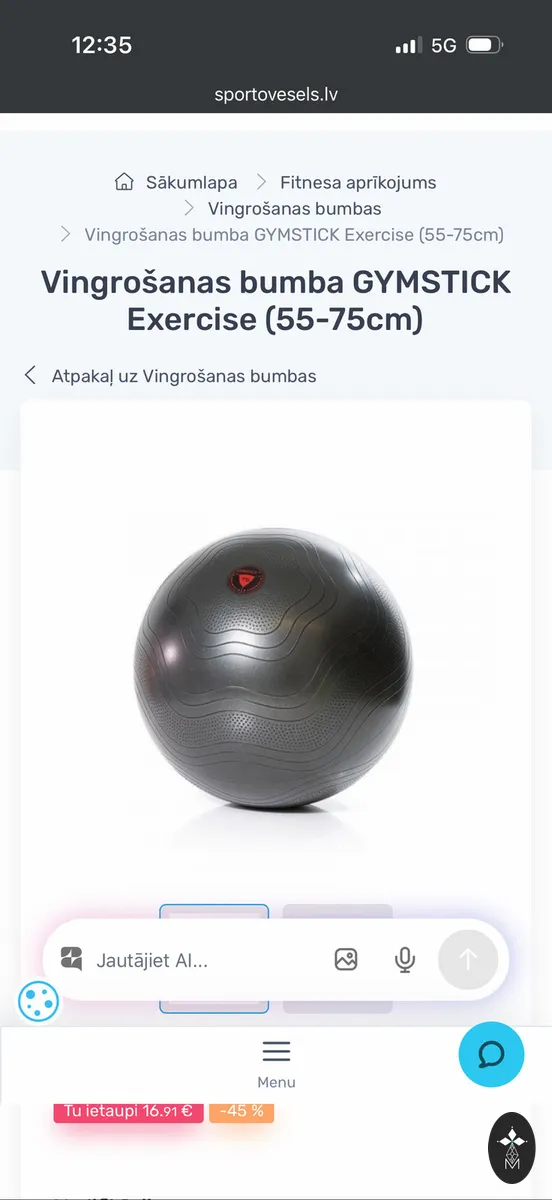Open the hamburger Menu
This screenshot has width=552, height=1200.
point(276,1063)
